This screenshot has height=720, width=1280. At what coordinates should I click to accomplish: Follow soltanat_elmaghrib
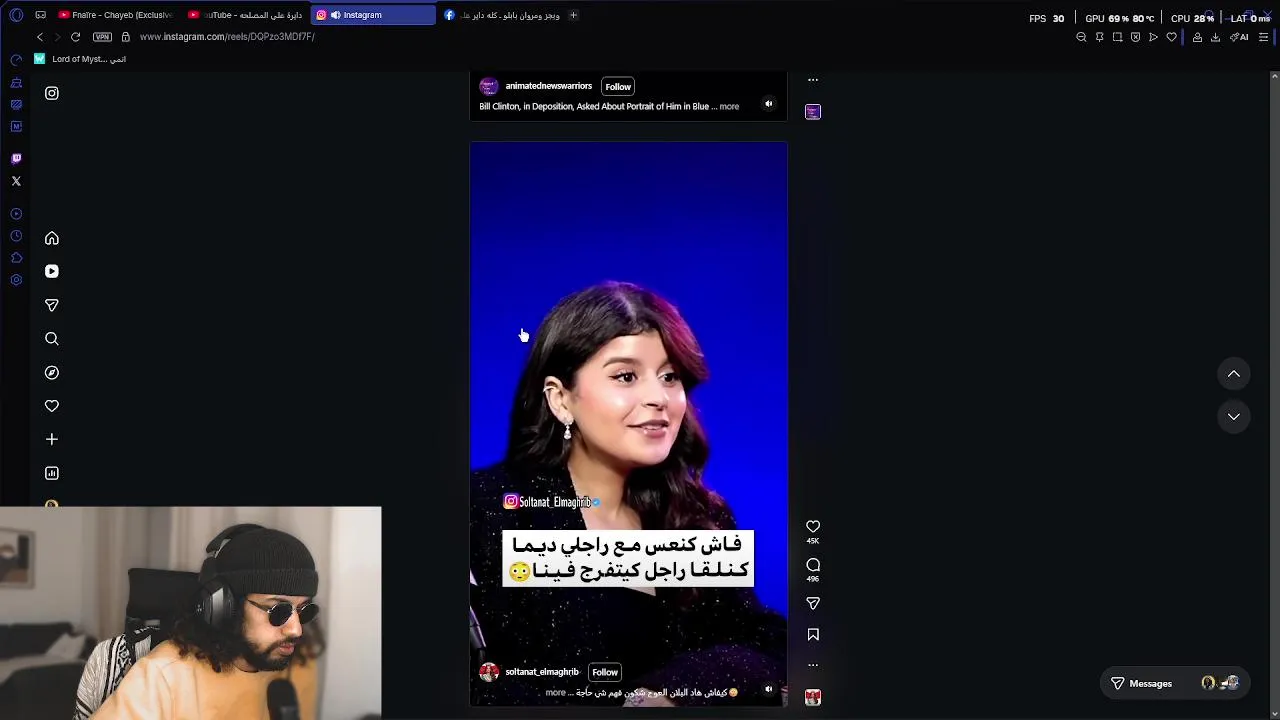(x=605, y=672)
